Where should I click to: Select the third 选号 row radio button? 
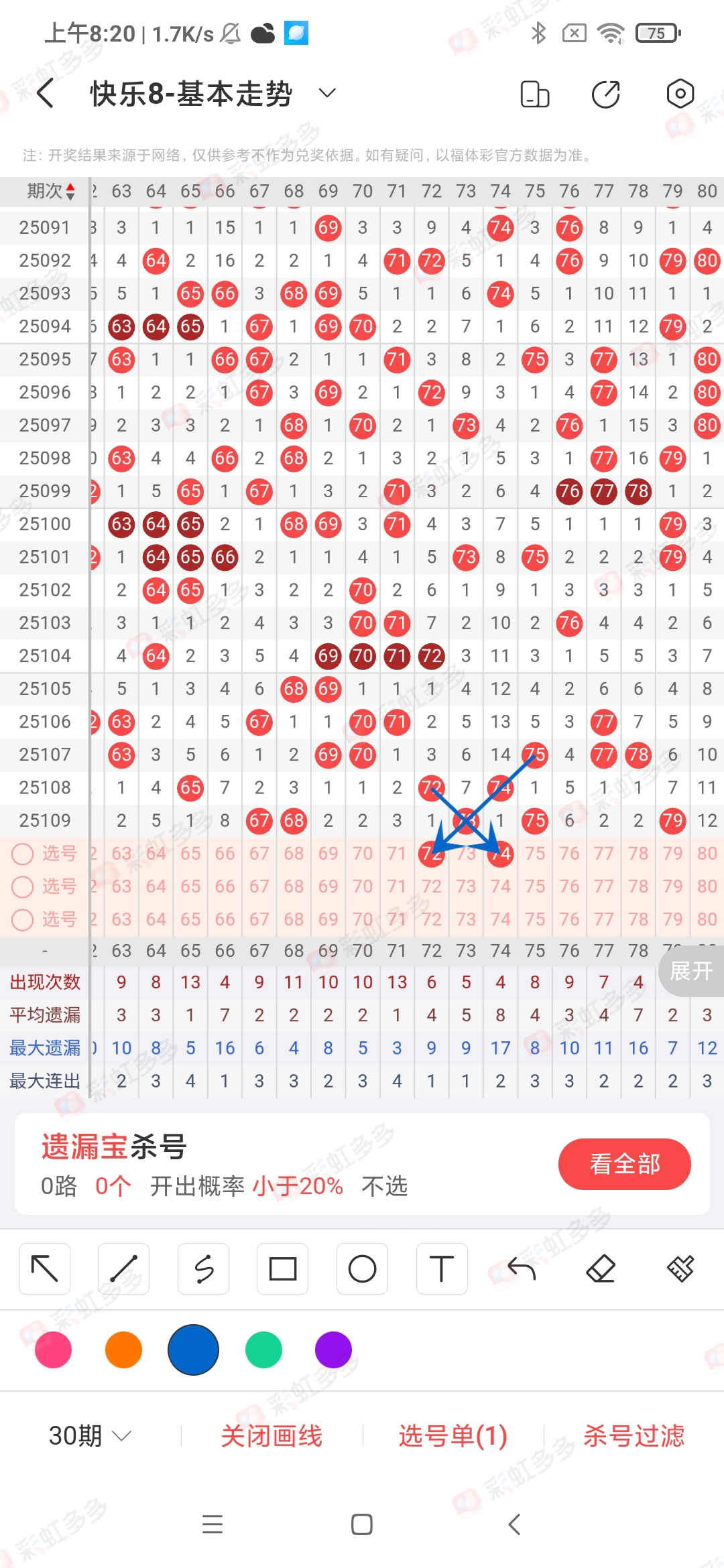click(22, 919)
